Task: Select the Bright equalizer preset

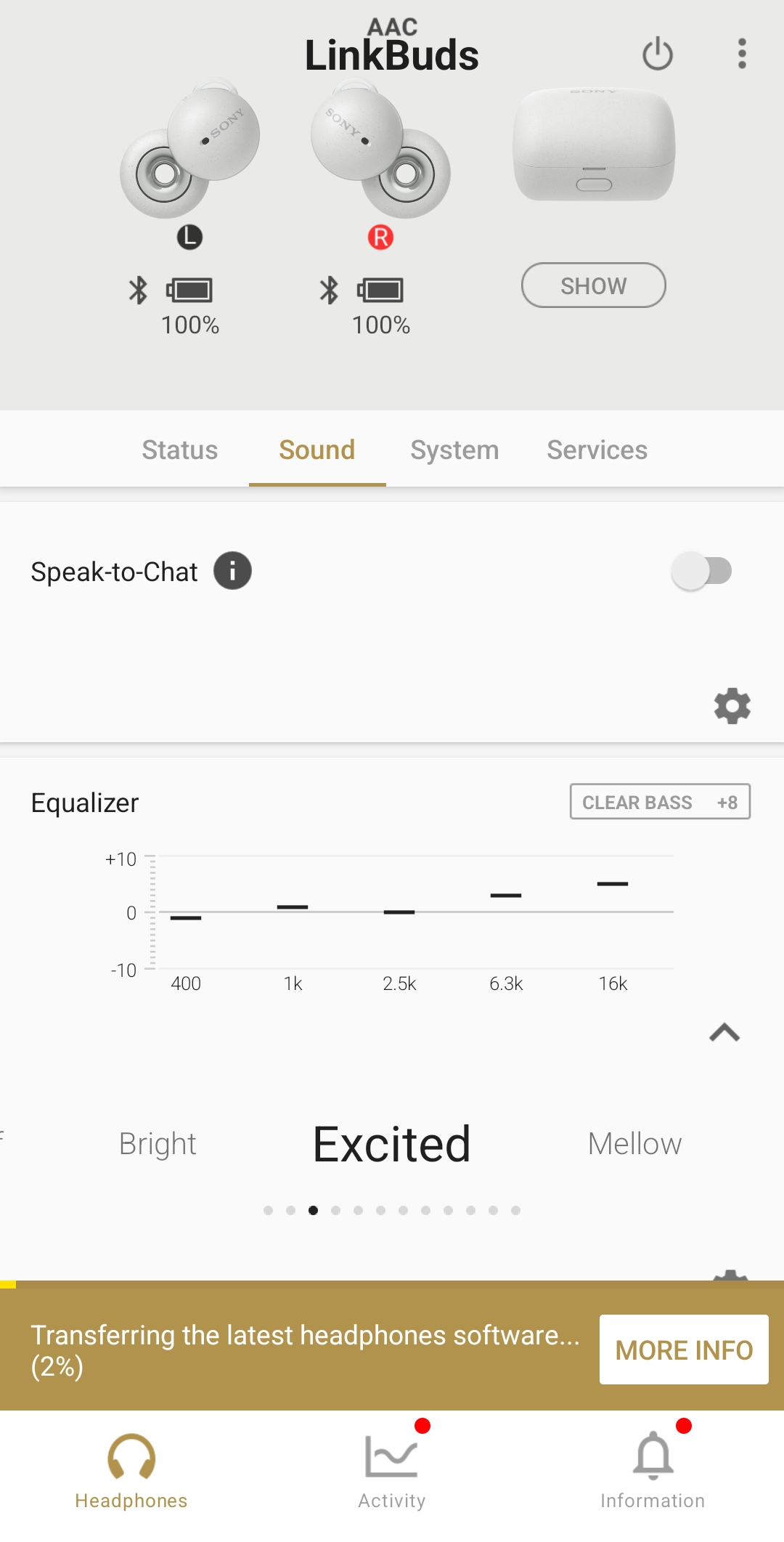Action: click(158, 1144)
